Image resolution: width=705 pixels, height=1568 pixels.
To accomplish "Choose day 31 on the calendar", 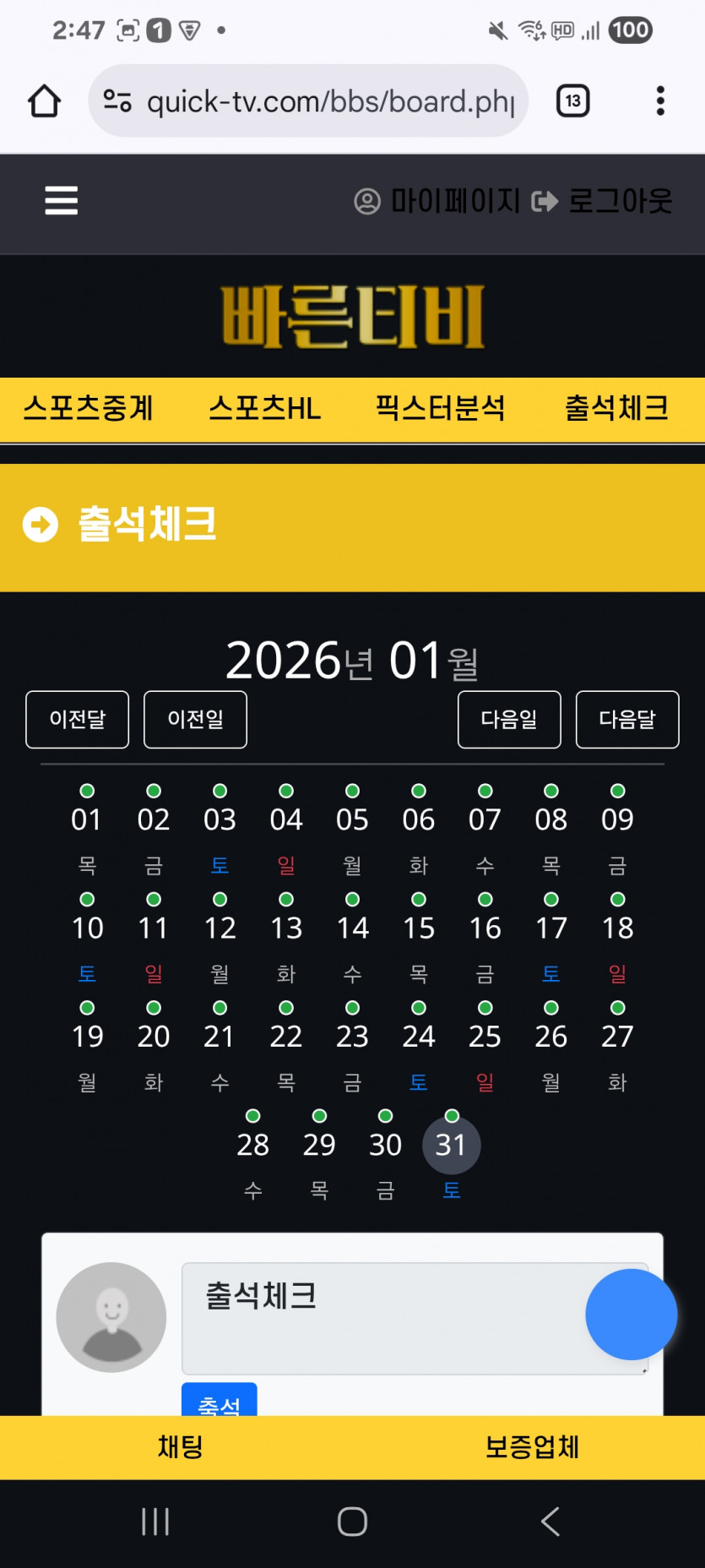I will click(x=451, y=1145).
